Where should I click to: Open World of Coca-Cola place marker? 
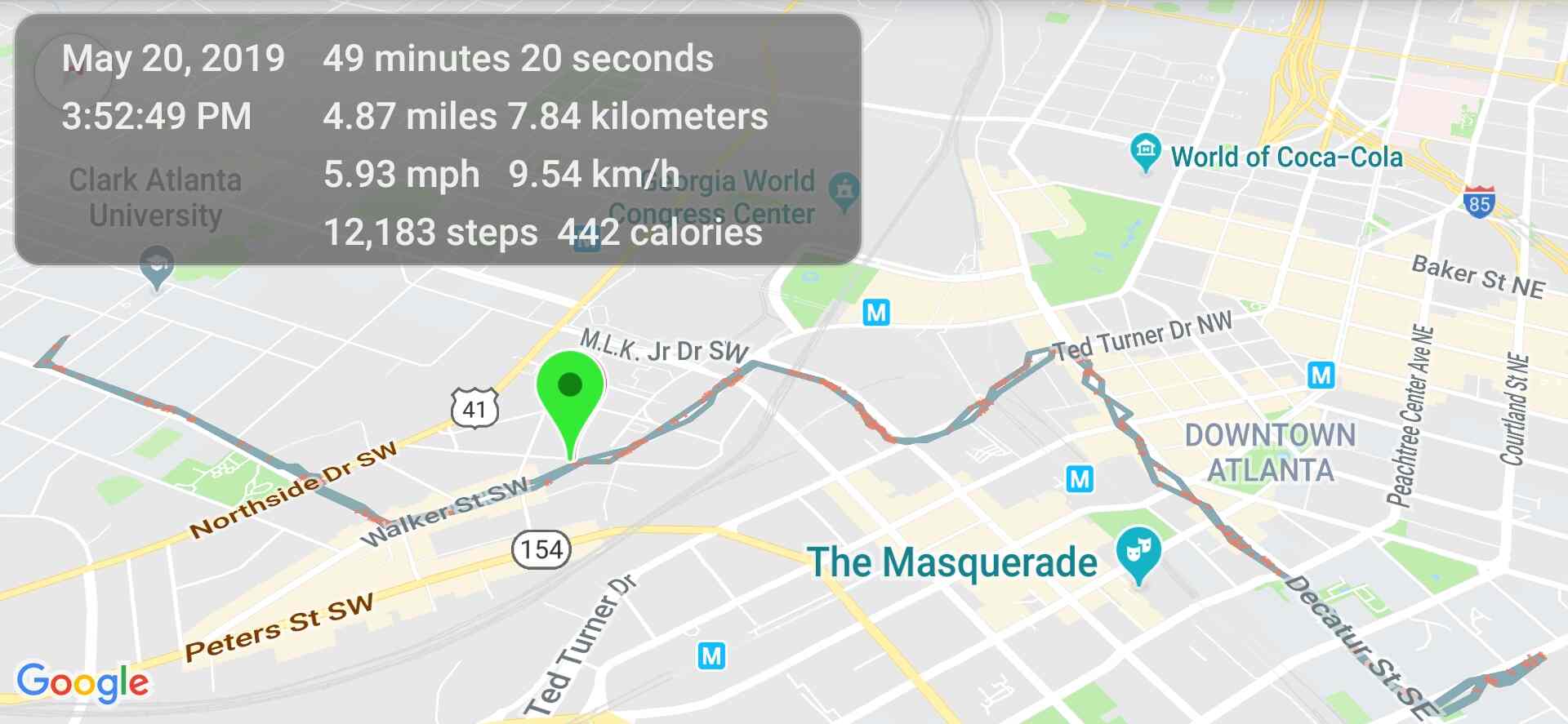tap(1145, 152)
